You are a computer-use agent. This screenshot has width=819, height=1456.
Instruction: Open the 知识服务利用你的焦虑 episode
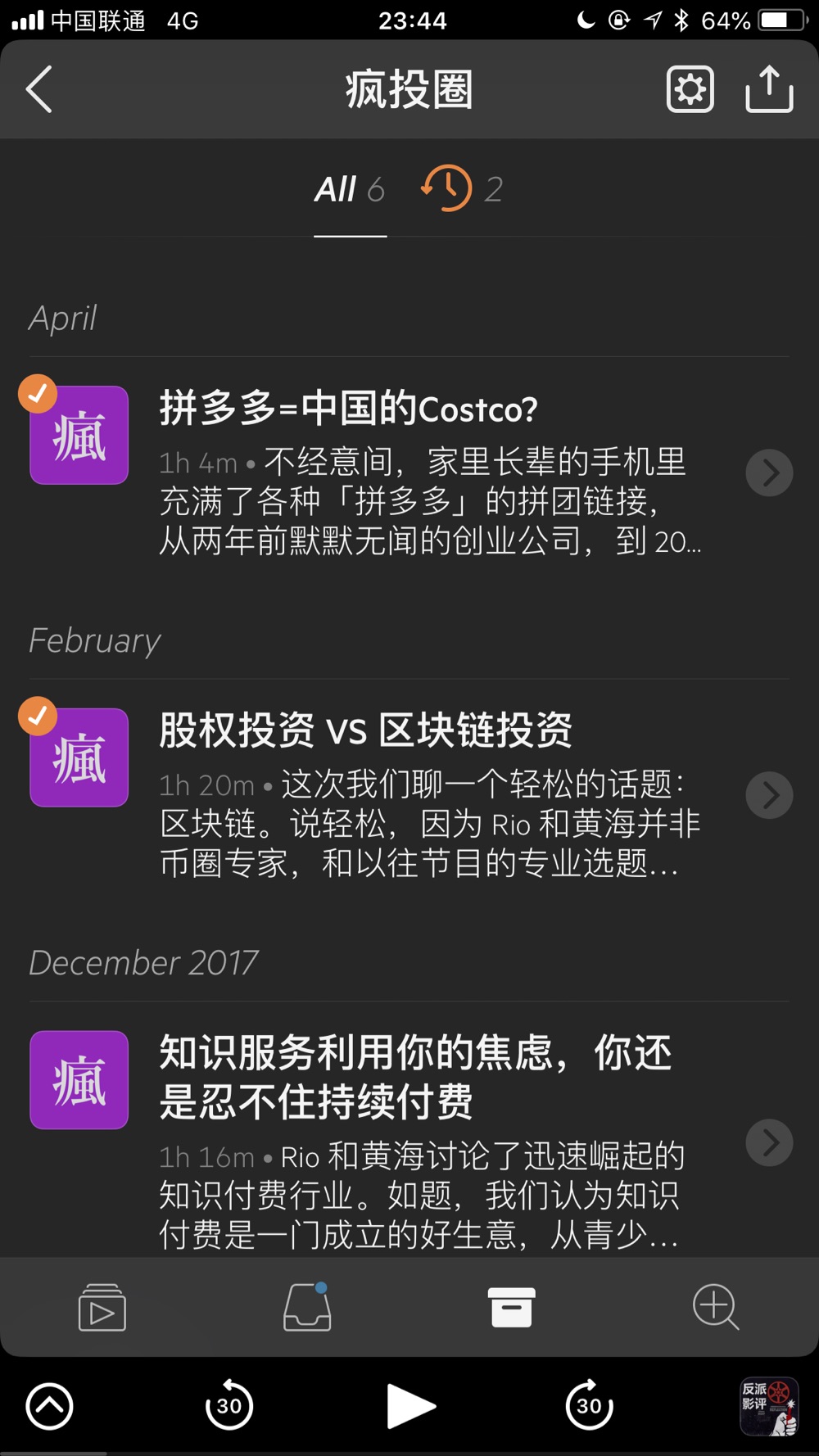coord(415,1076)
